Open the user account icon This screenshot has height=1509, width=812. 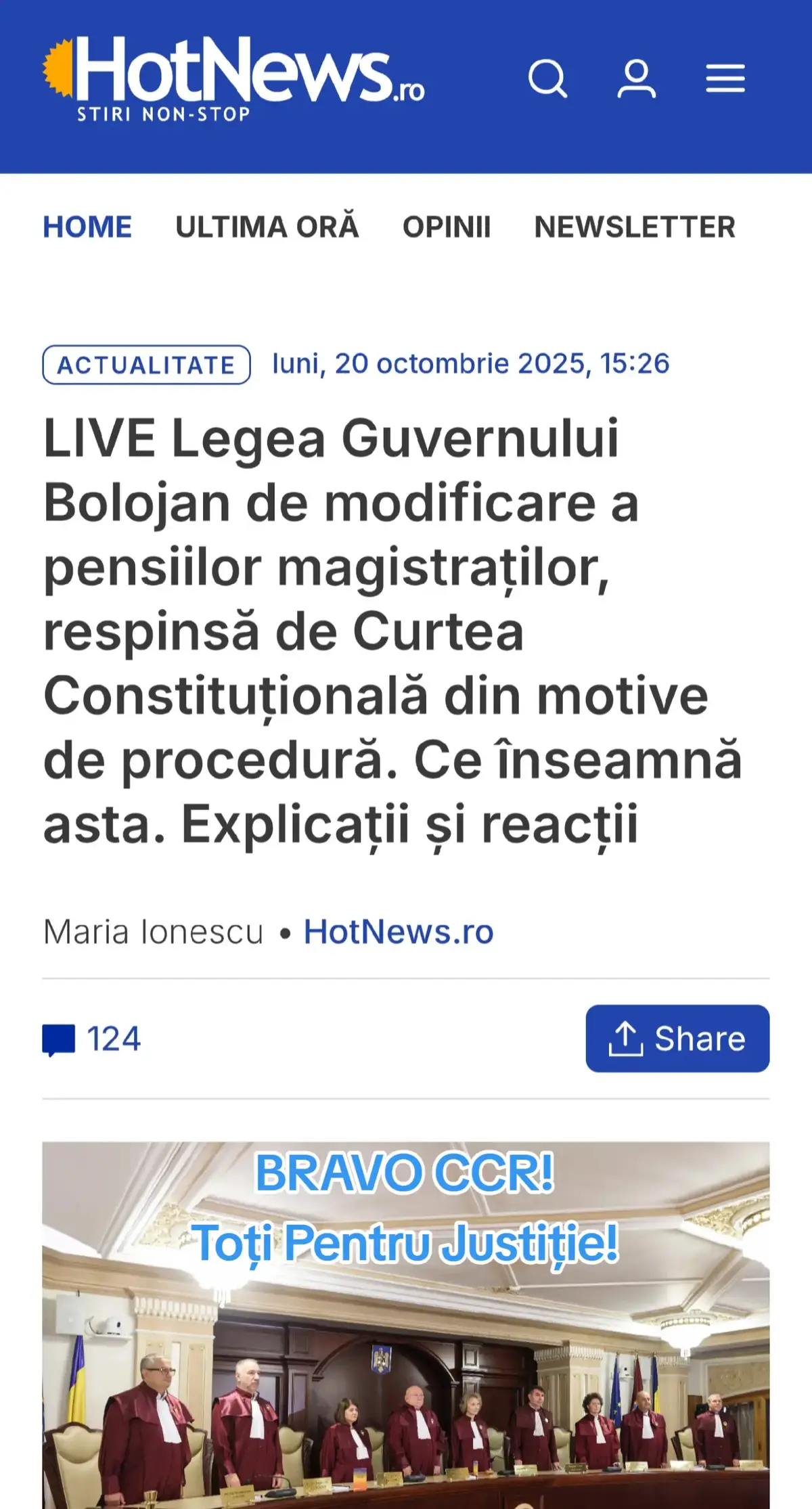(635, 80)
